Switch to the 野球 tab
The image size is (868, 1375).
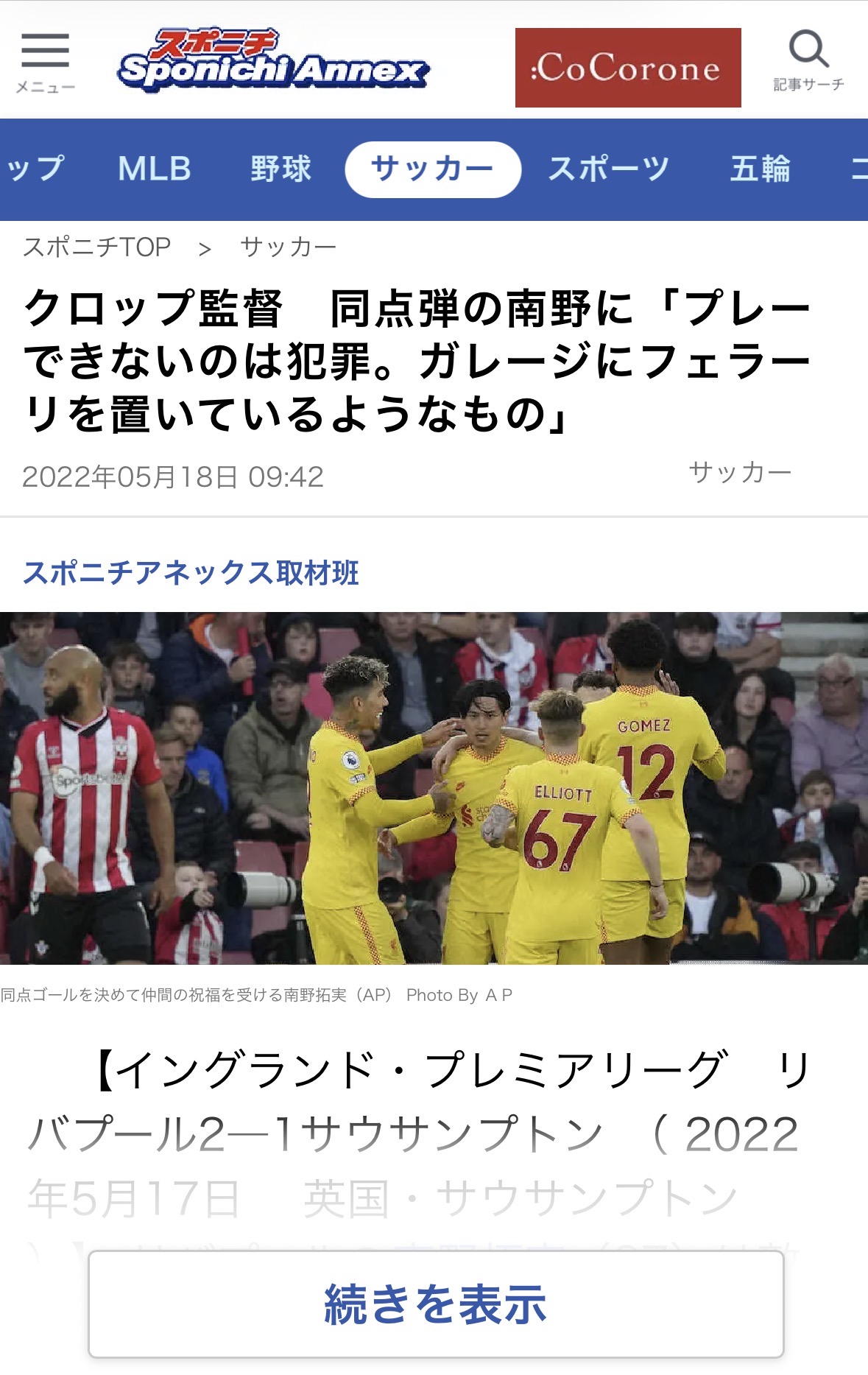(x=280, y=169)
